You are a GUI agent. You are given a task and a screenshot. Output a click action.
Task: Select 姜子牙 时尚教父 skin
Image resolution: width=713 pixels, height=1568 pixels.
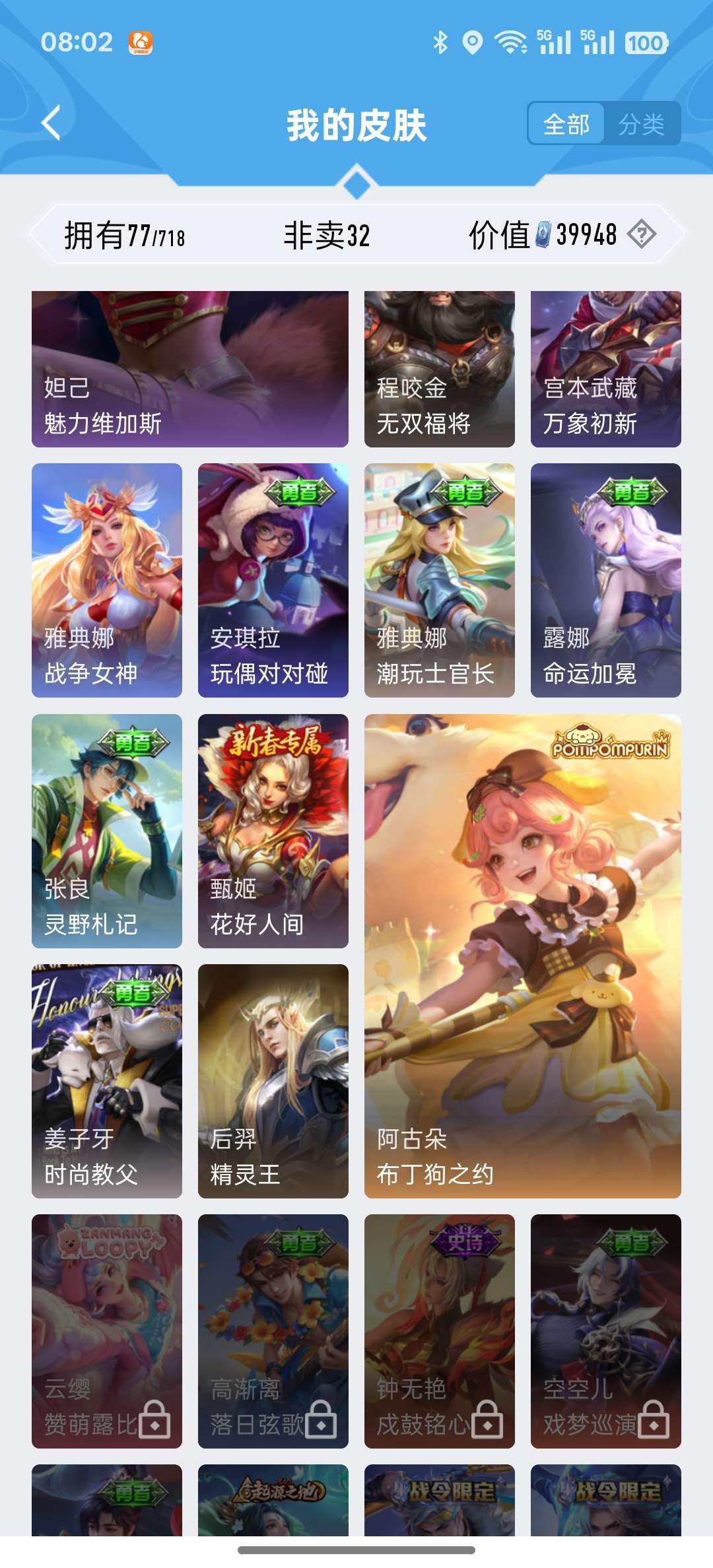[107, 1081]
